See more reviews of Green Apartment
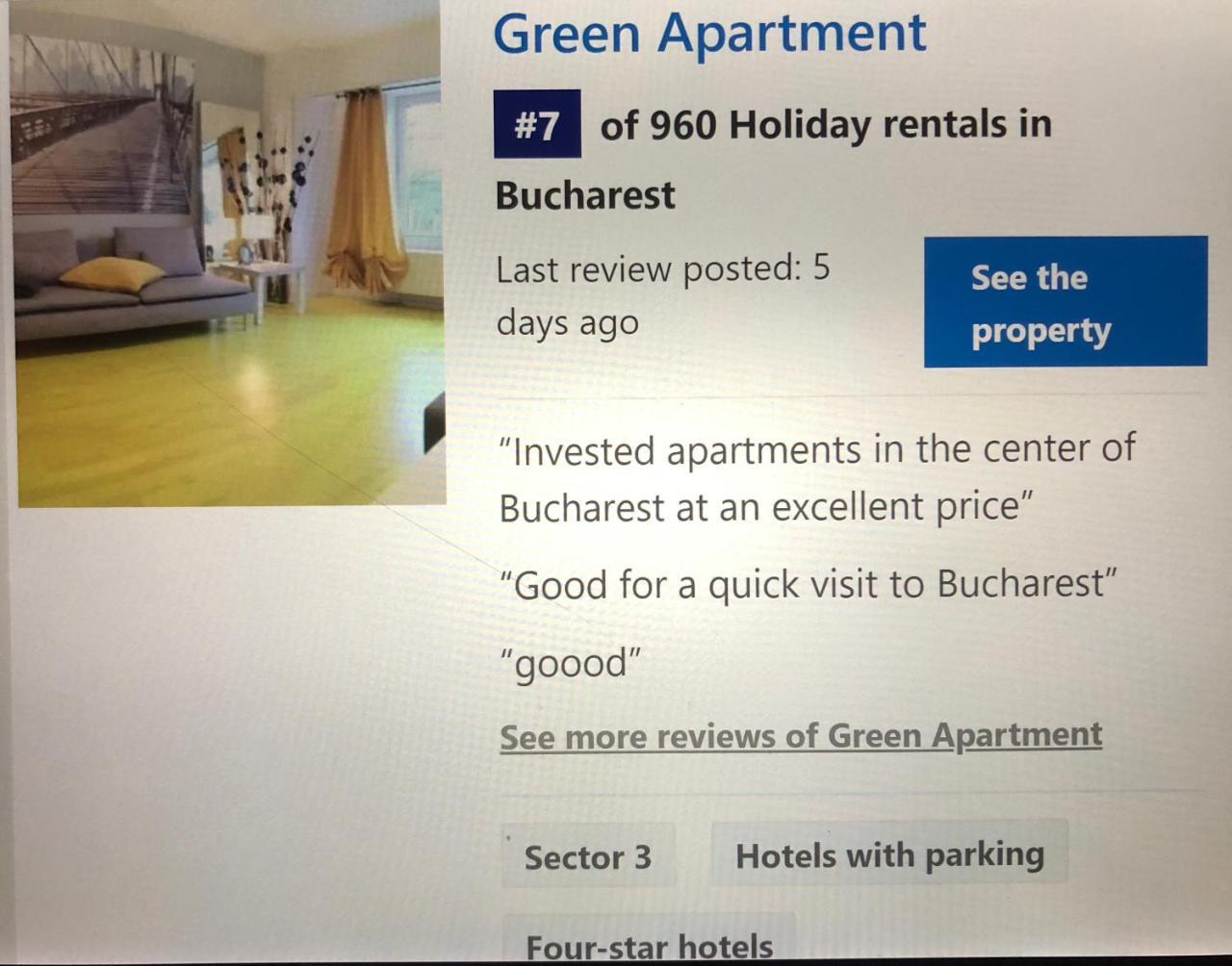The image size is (1232, 966). 801,736
